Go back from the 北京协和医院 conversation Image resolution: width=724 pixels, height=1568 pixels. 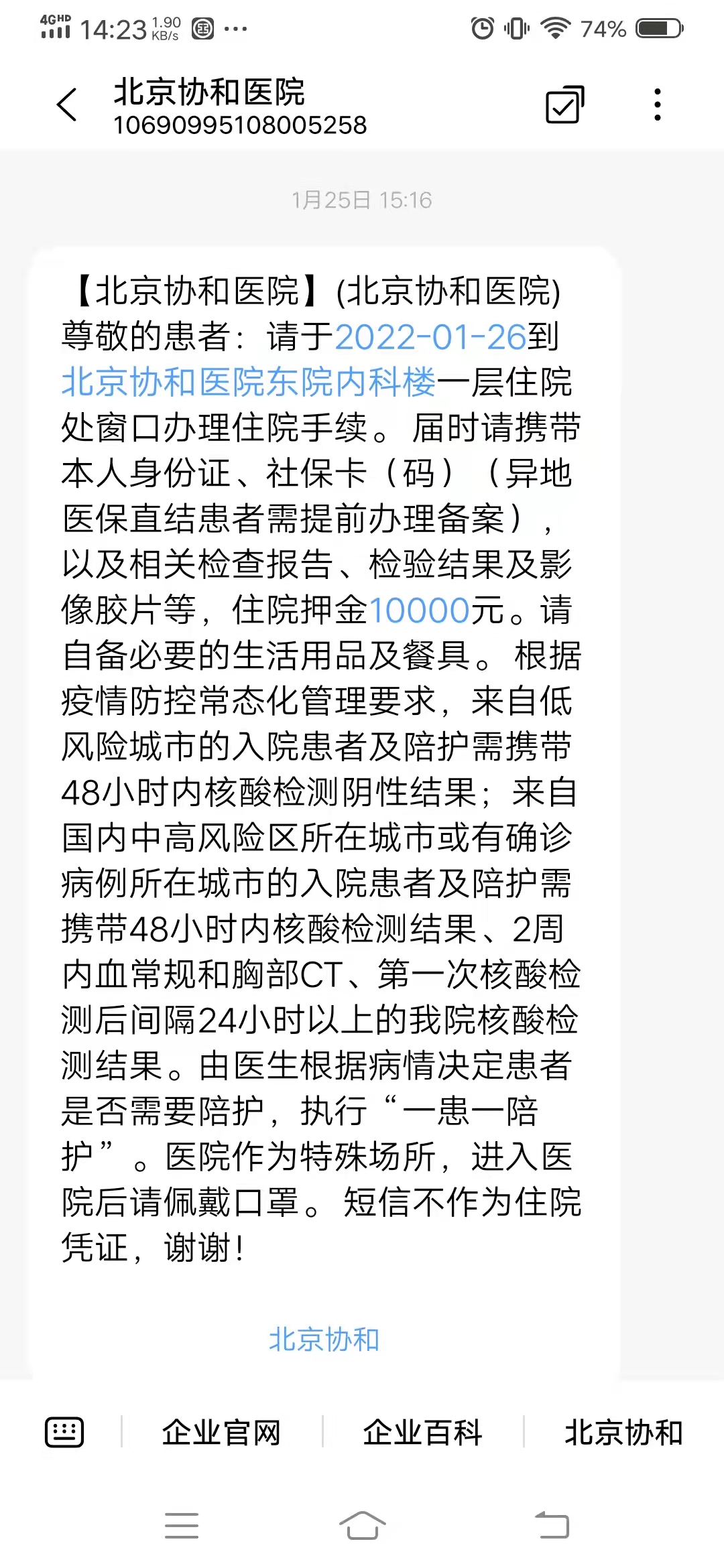tap(67, 105)
